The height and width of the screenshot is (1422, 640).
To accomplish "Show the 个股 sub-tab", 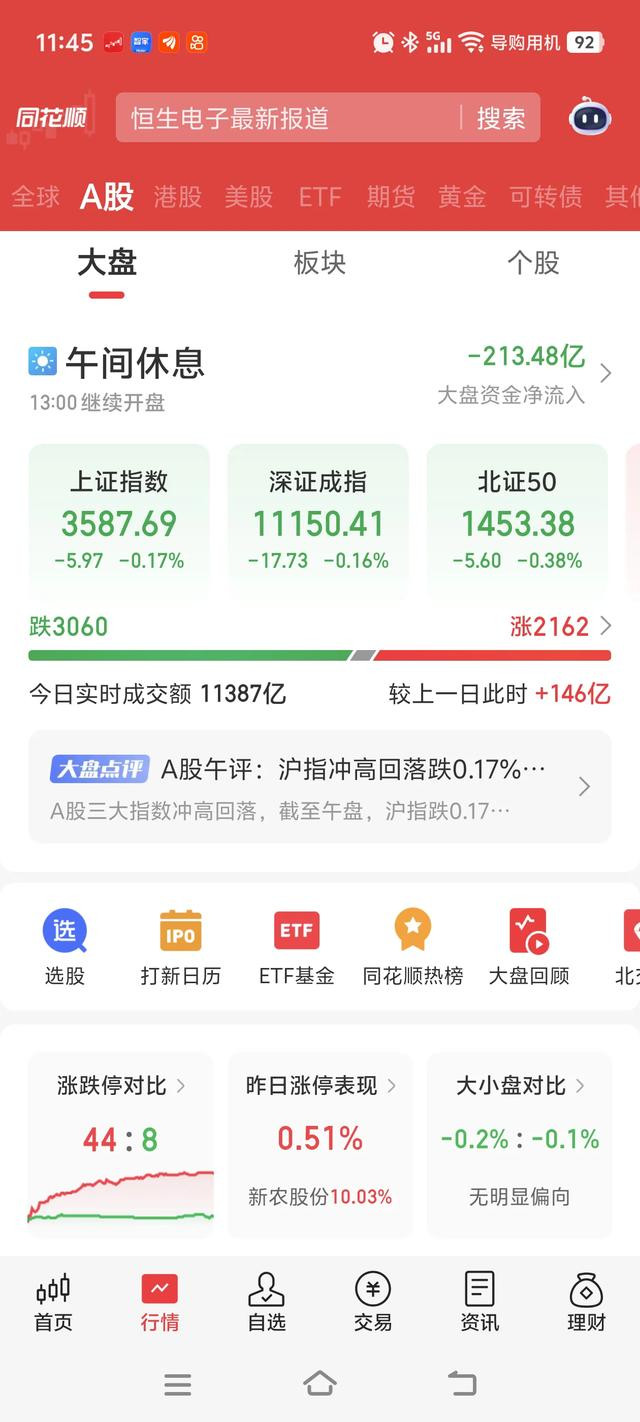I will click(533, 263).
